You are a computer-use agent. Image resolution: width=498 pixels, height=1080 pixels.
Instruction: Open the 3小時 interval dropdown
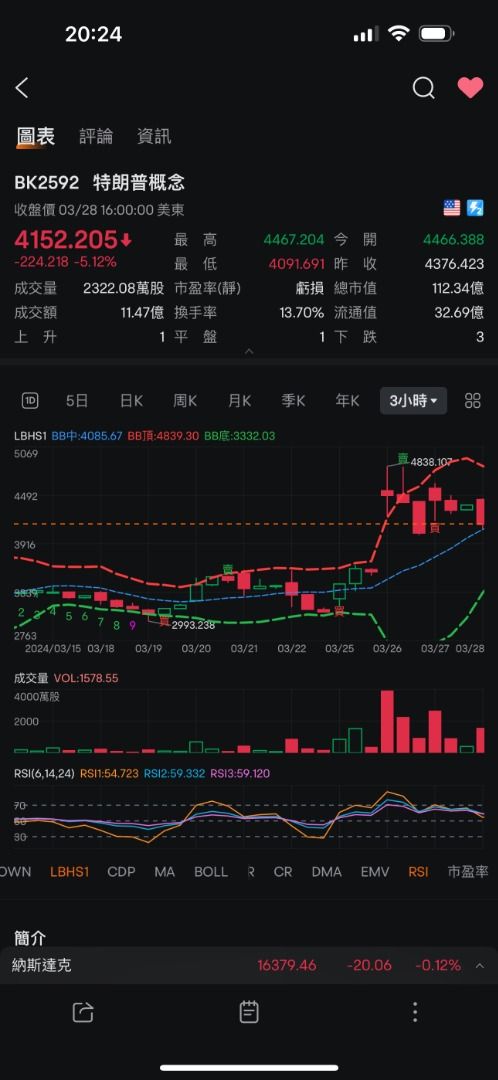click(413, 401)
